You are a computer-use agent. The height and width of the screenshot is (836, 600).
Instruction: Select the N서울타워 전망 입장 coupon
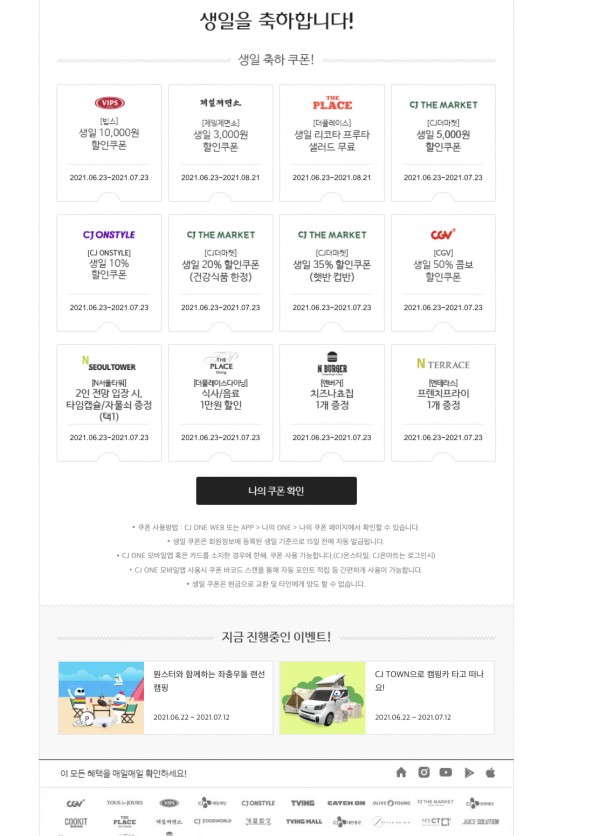109,403
